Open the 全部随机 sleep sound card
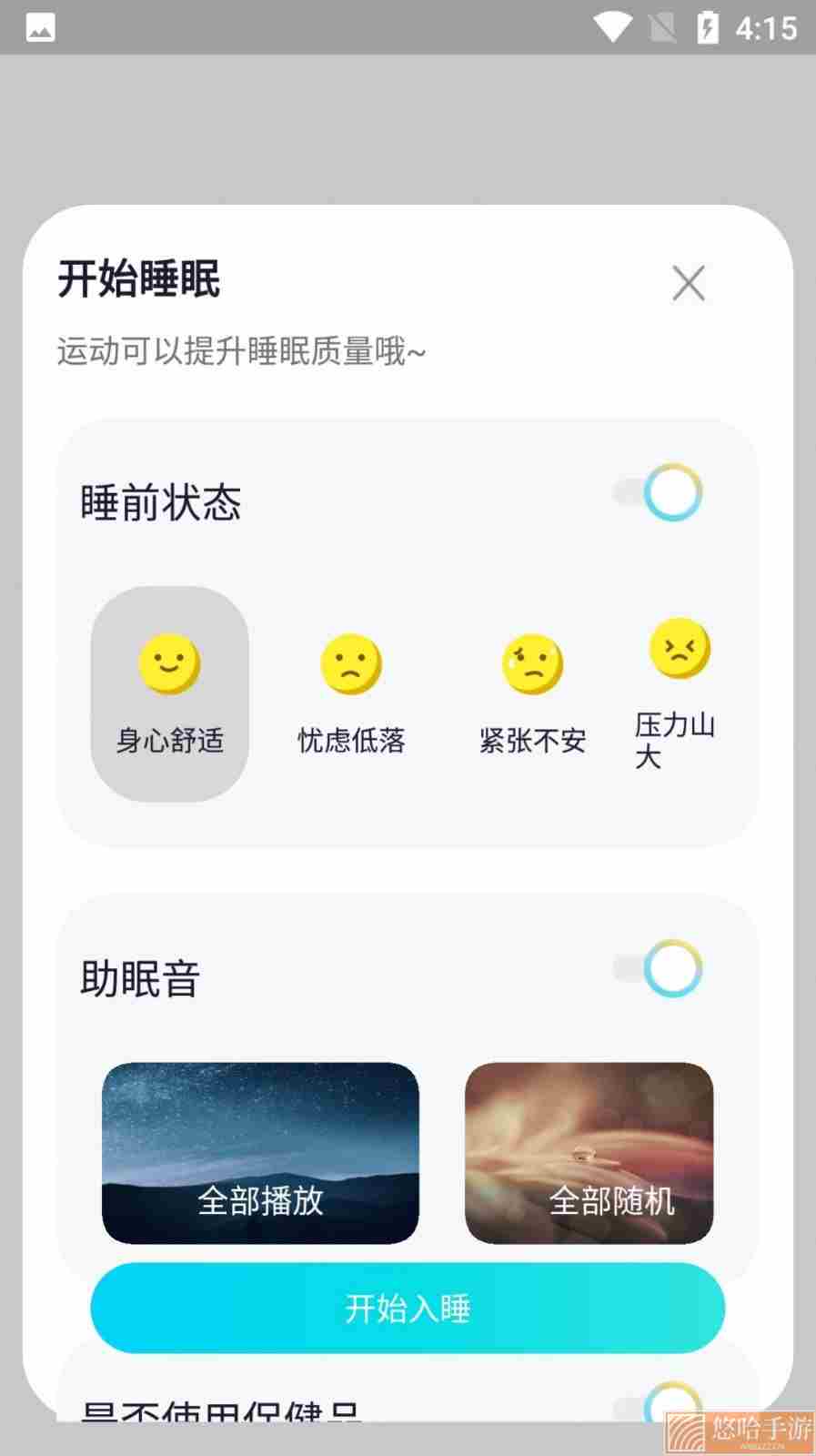816x1456 pixels. click(589, 1153)
